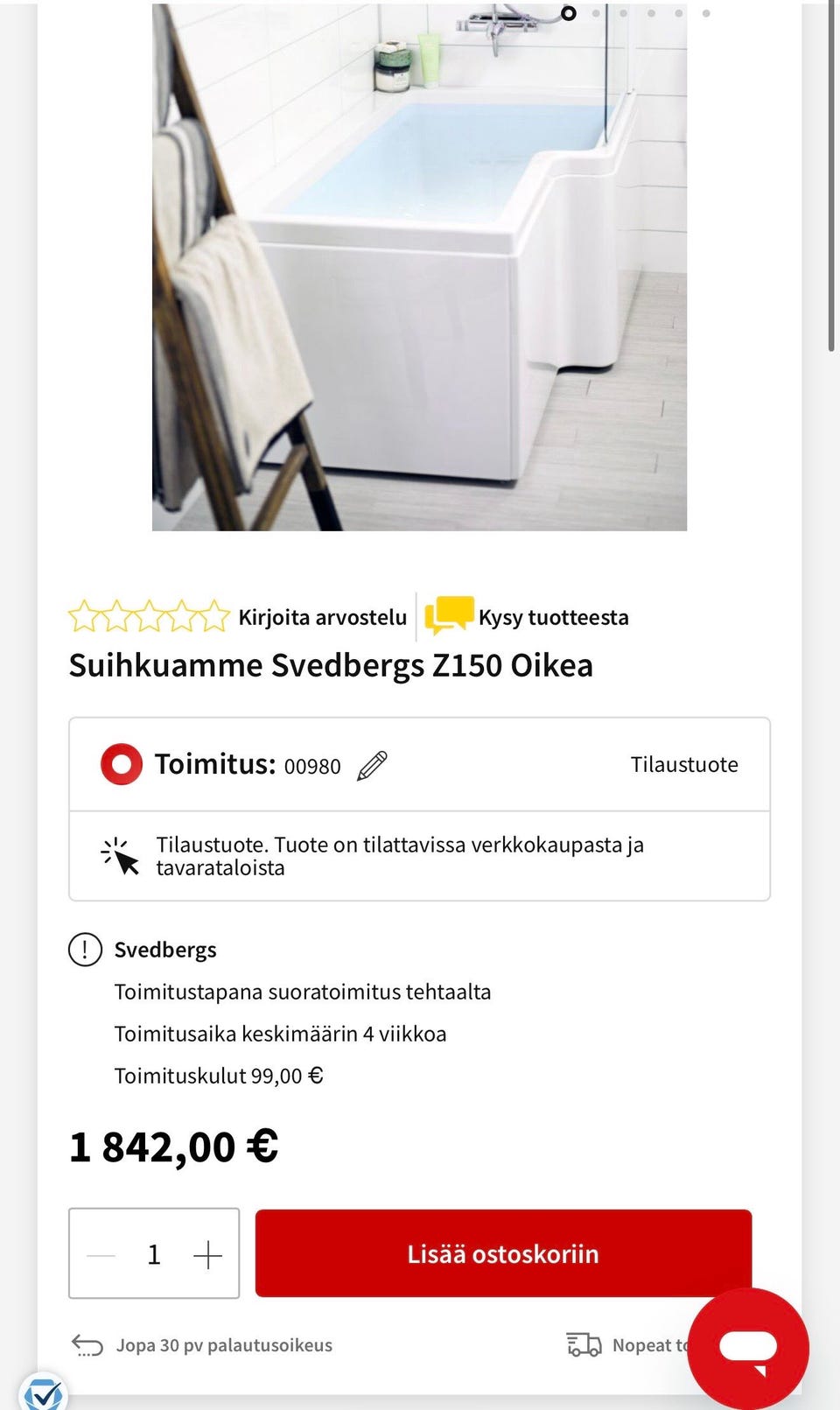
Task: Open the exclamation info icon above Svedbergs
Action: (84, 950)
